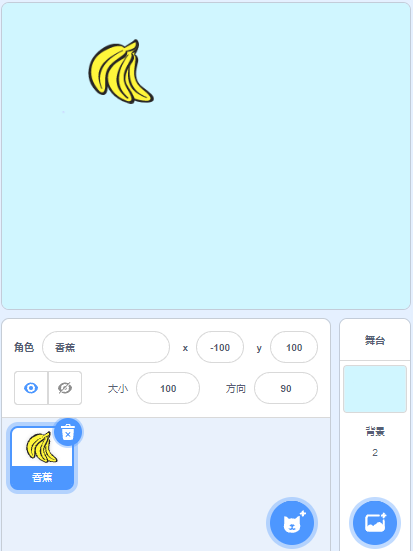The height and width of the screenshot is (551, 413).
Task: Hide the sprite with crossed-eye icon
Action: point(65,388)
